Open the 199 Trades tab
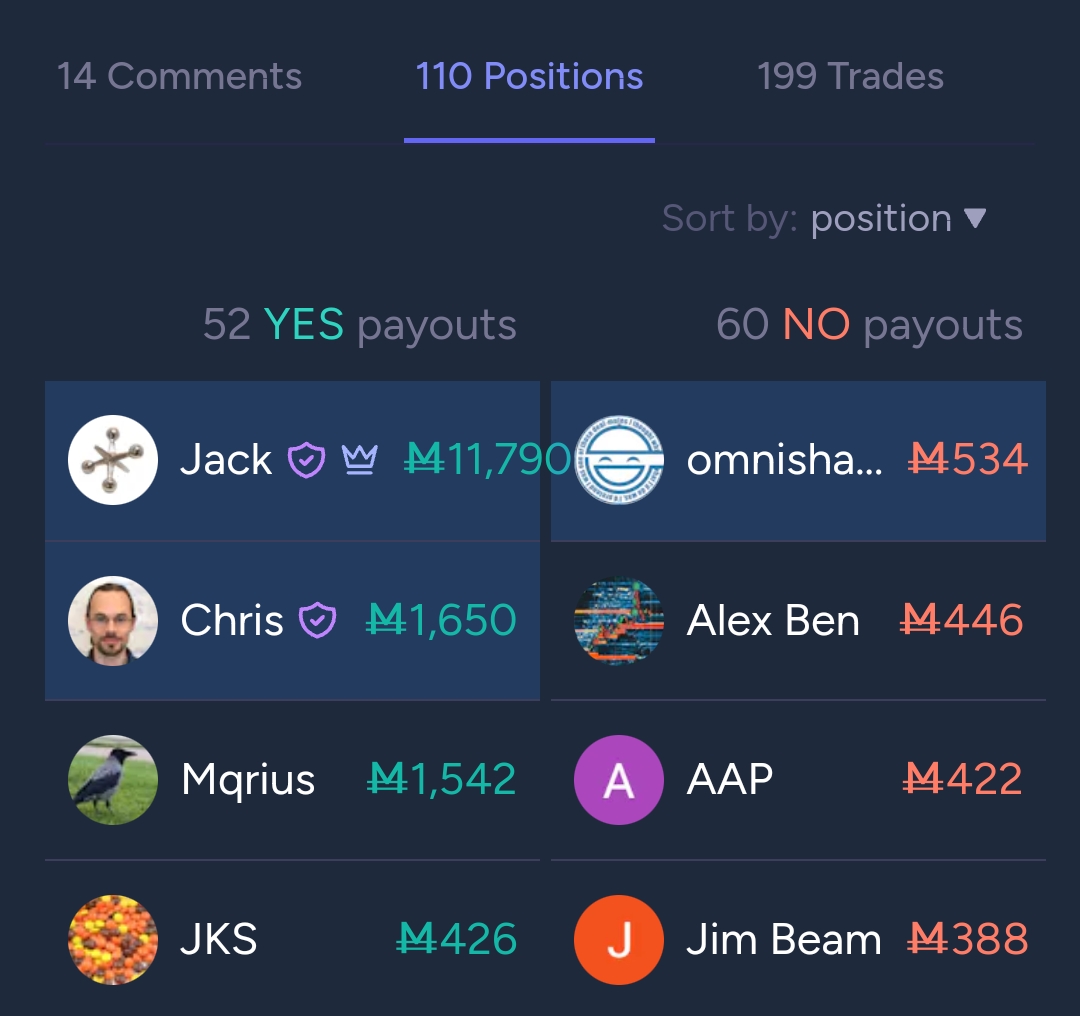 point(850,77)
